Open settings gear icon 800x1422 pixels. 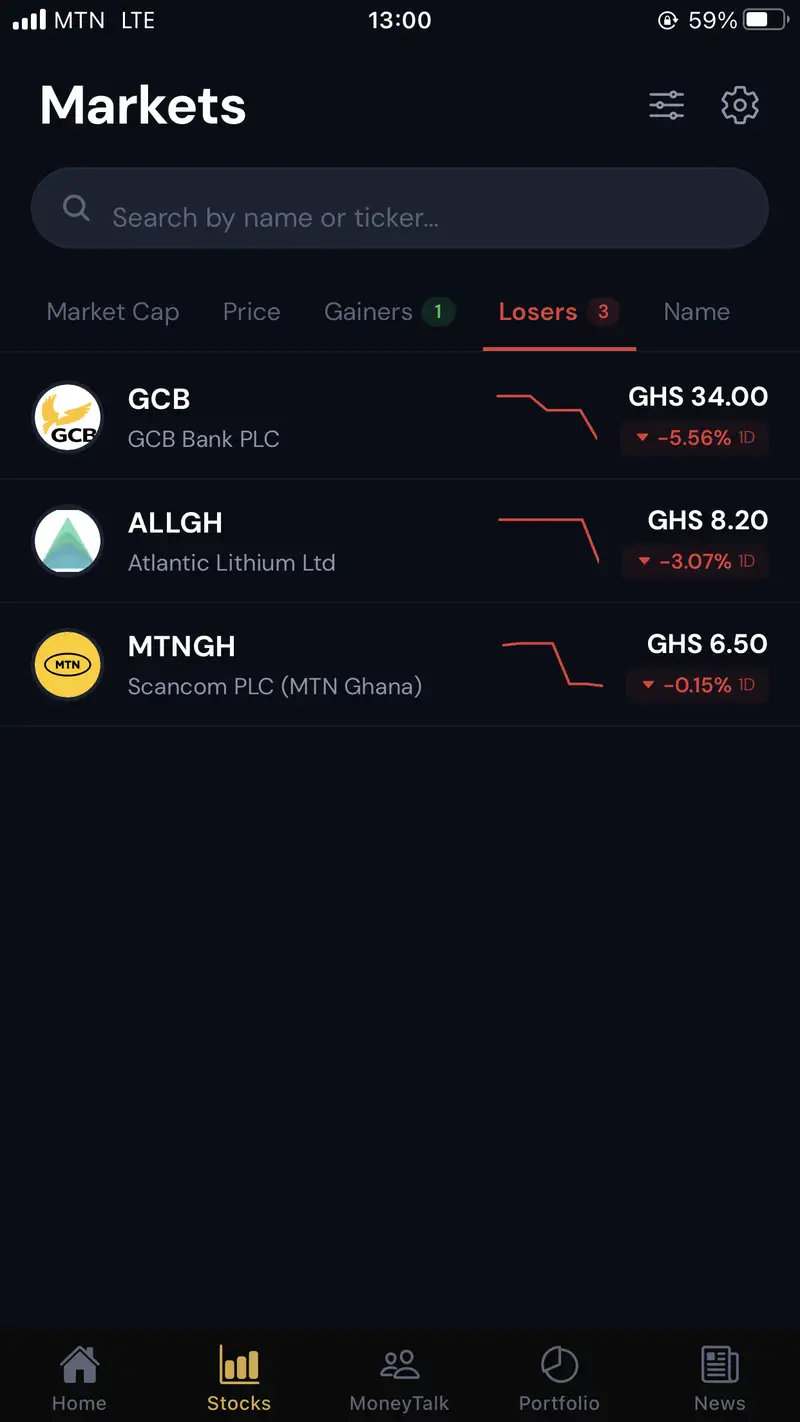pyautogui.click(x=740, y=105)
